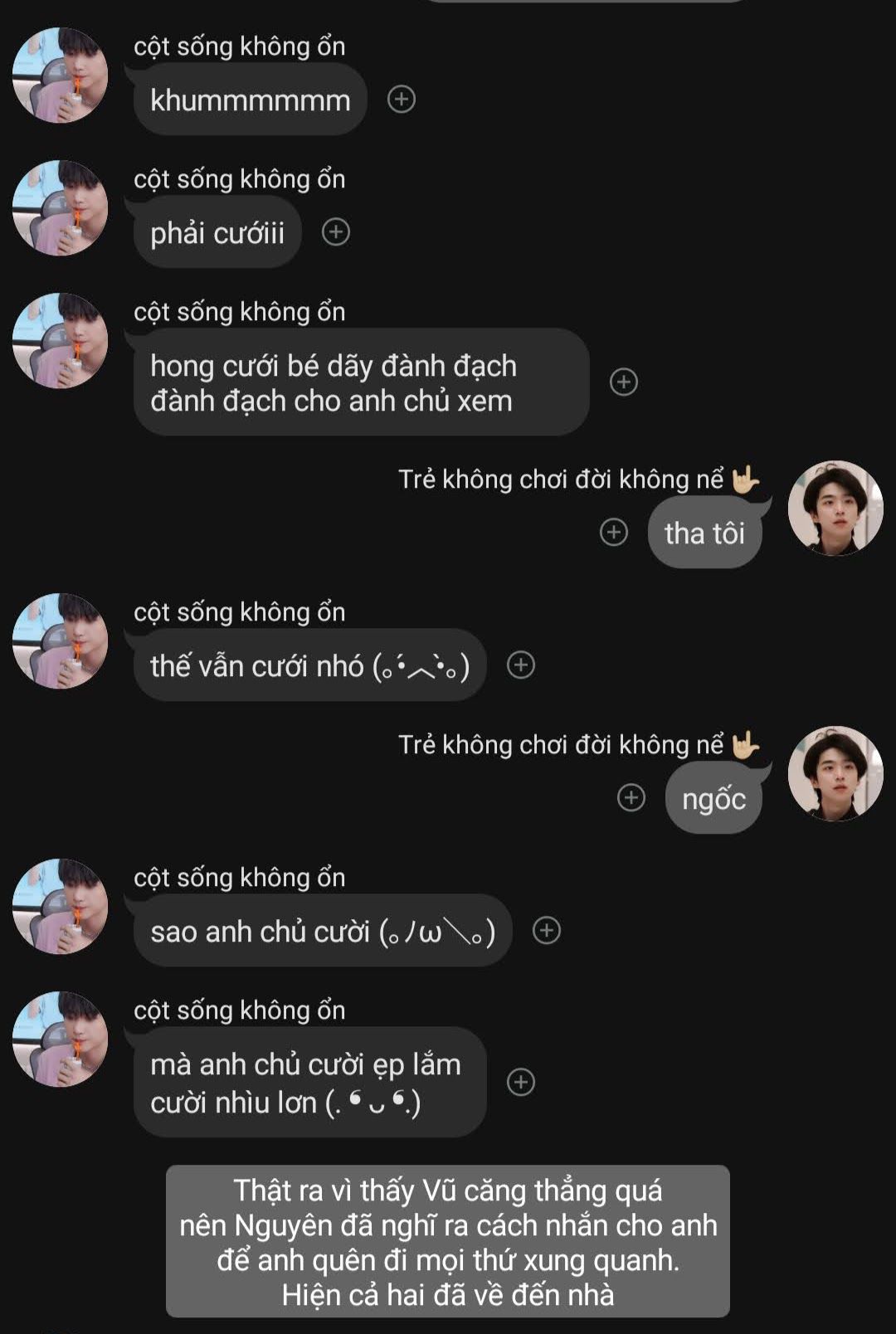The width and height of the screenshot is (896, 1334).
Task: React to the "phải cướiii" message
Action: tap(336, 232)
